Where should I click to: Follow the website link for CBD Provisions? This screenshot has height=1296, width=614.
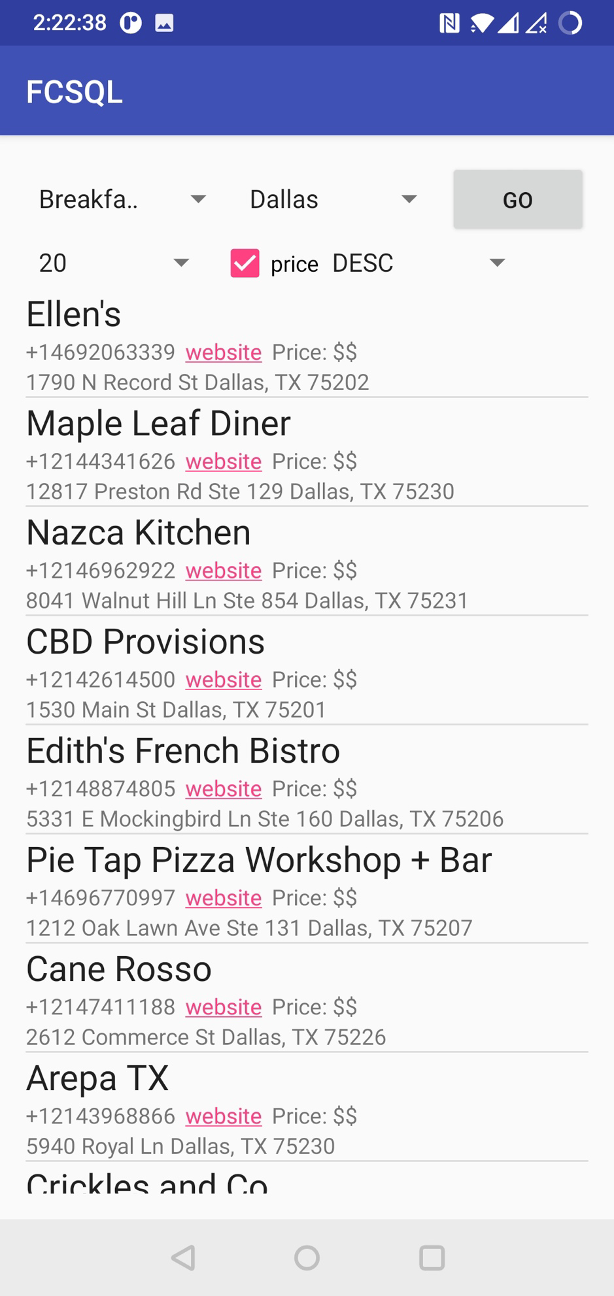pos(224,679)
